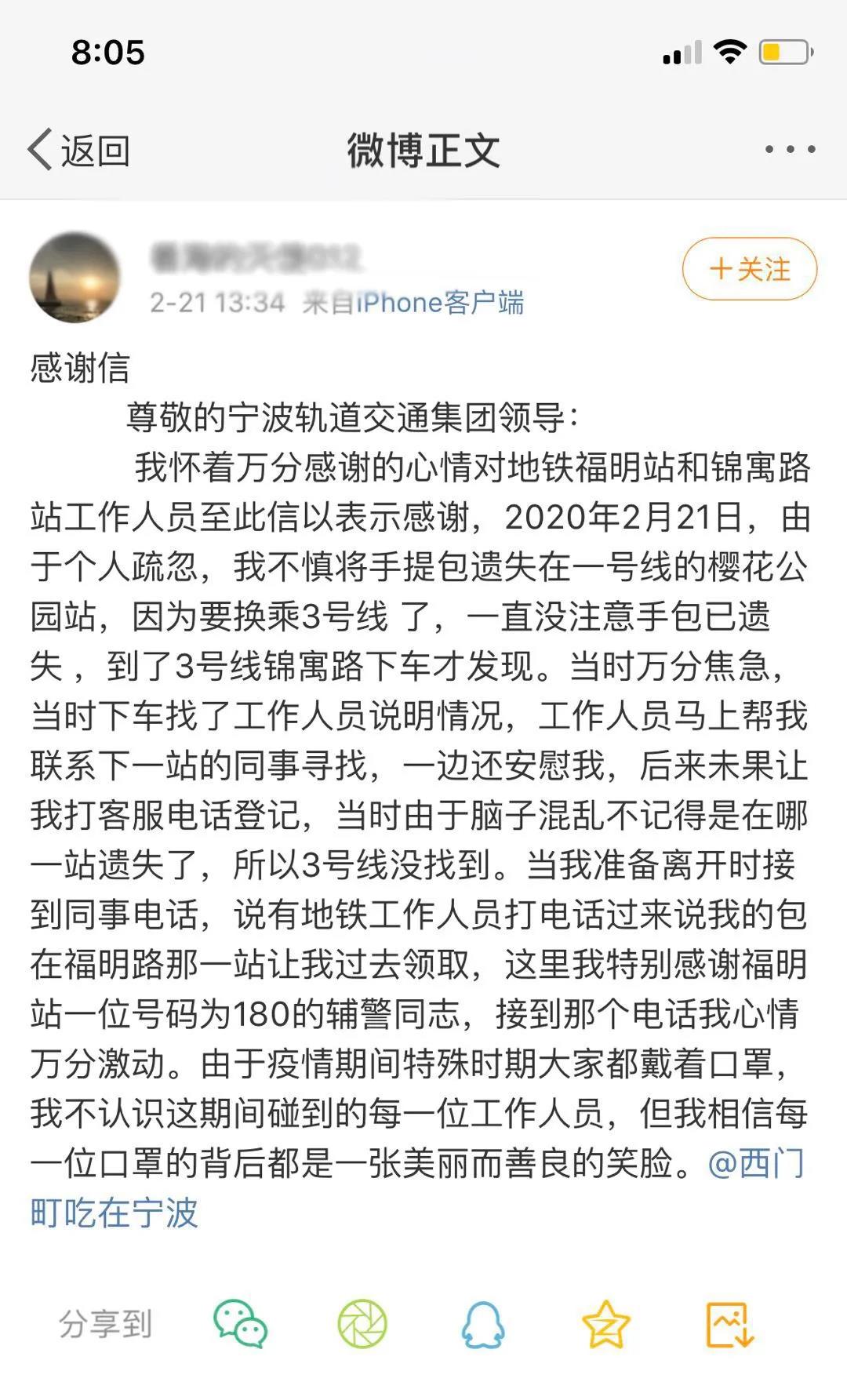Open the three-dot overflow menu
This screenshot has height=1400, width=847.
point(790,149)
